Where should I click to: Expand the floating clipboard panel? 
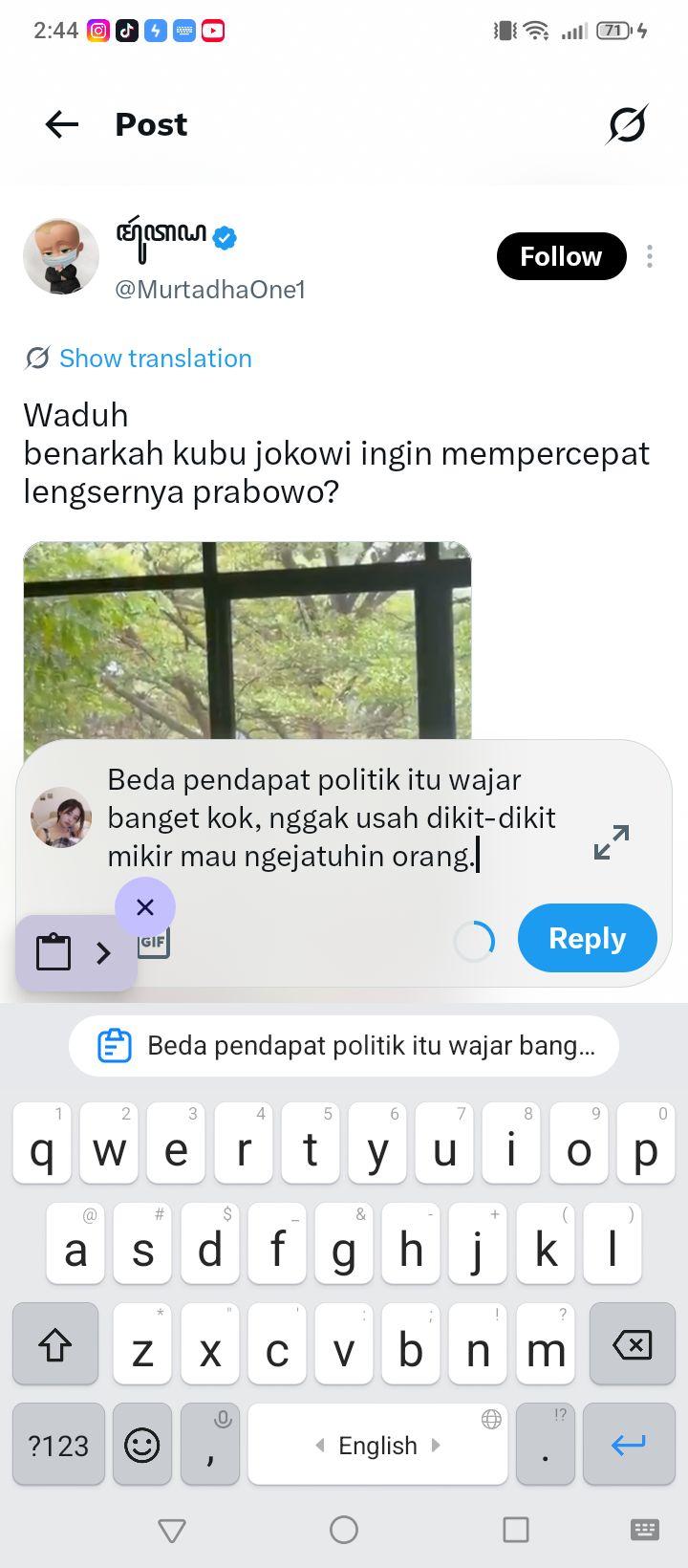[103, 953]
